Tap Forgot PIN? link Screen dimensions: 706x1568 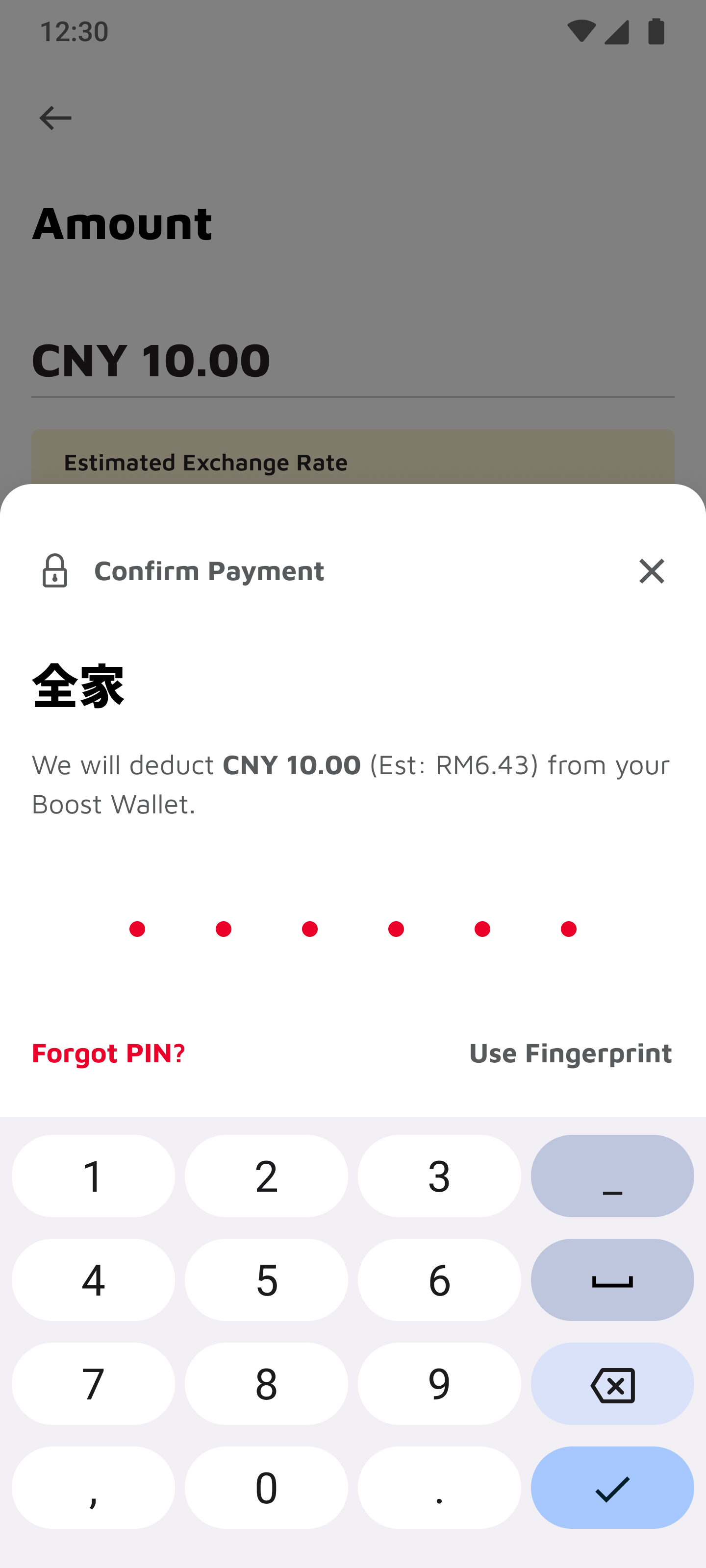(108, 1053)
